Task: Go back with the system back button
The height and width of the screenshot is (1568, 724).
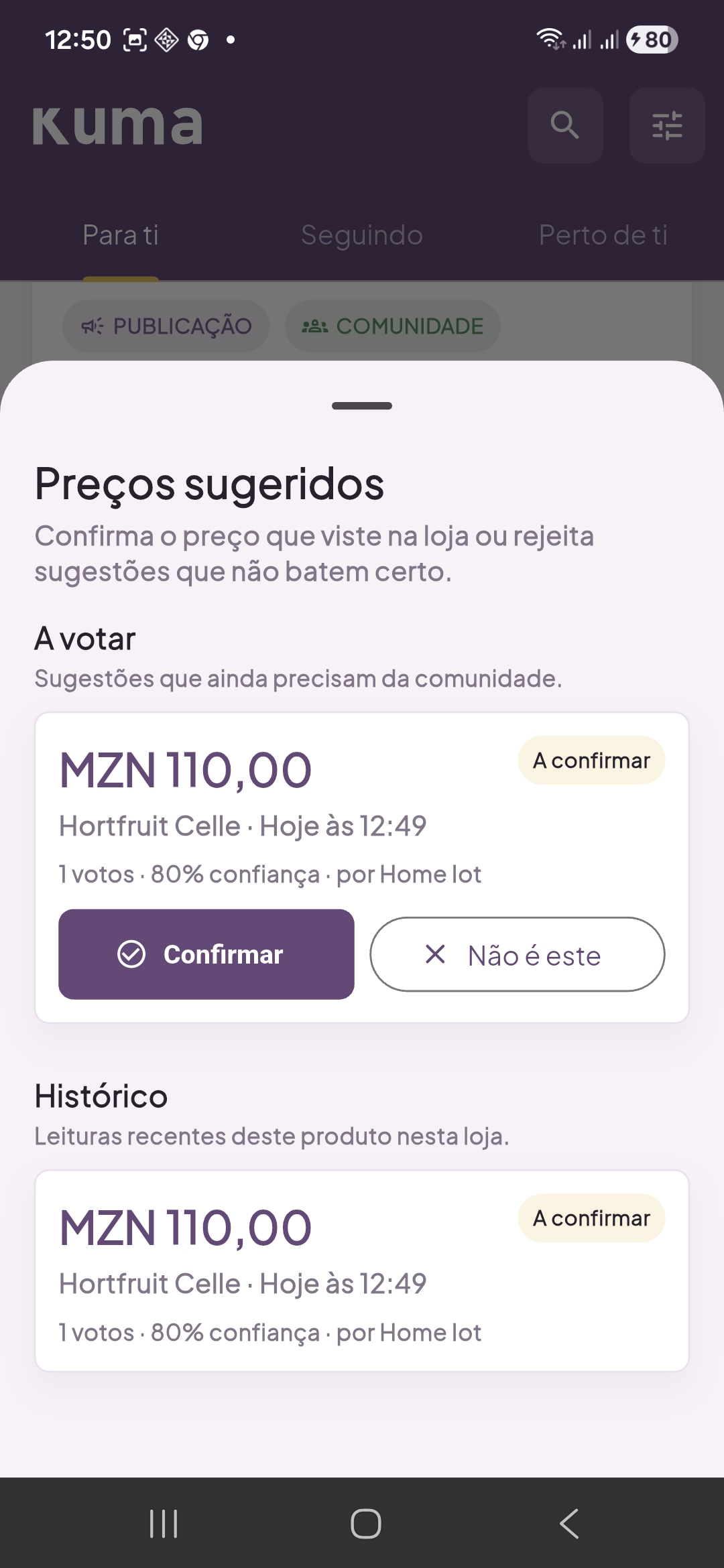Action: tap(568, 1523)
